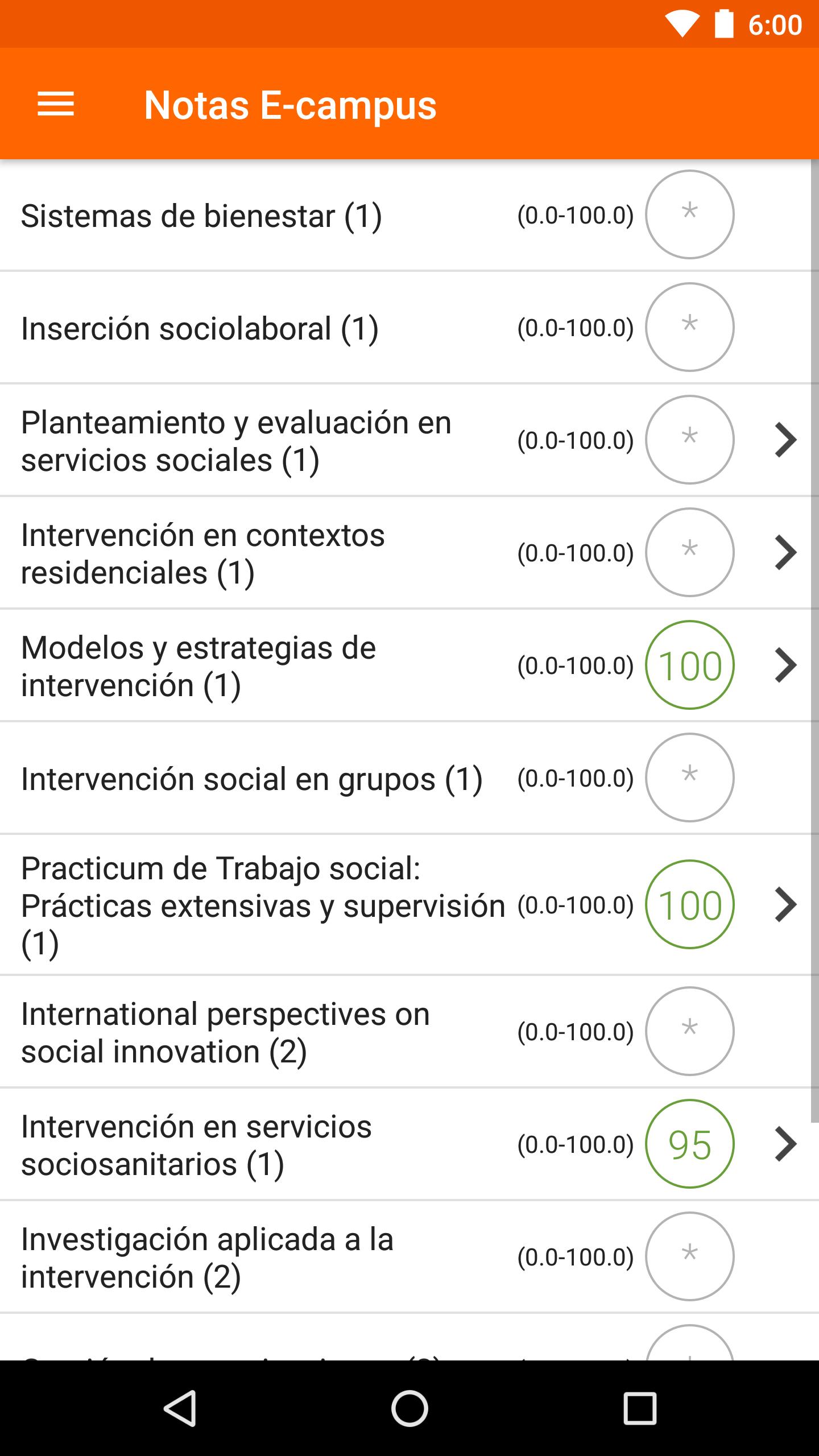819x1456 pixels.
Task: Go to the home screen
Action: click(409, 1408)
